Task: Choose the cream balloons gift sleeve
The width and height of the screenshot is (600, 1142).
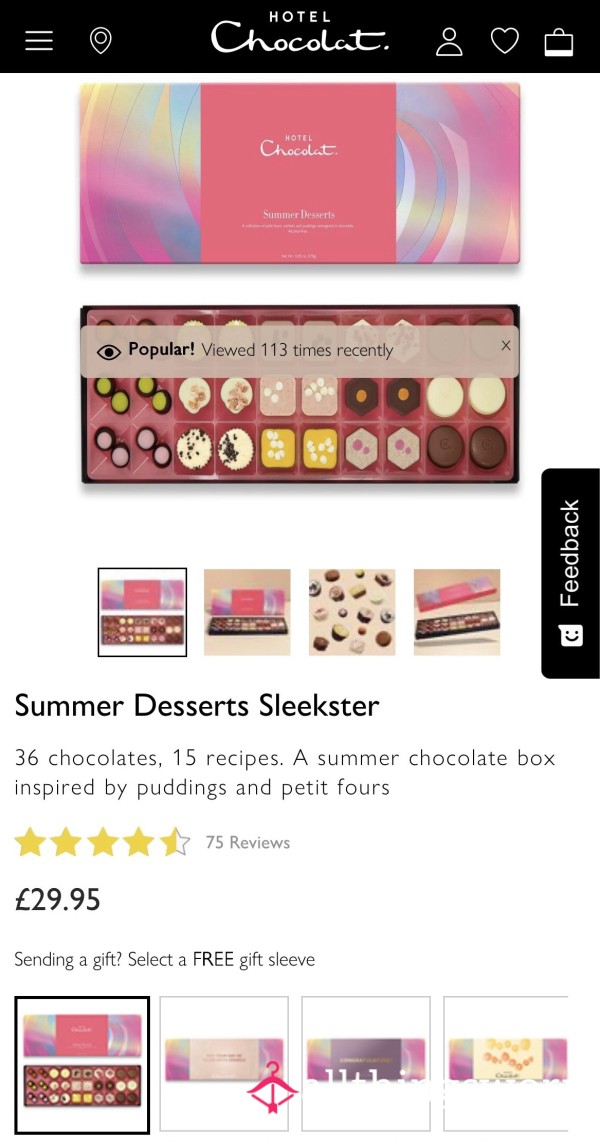Action: coord(506,1063)
